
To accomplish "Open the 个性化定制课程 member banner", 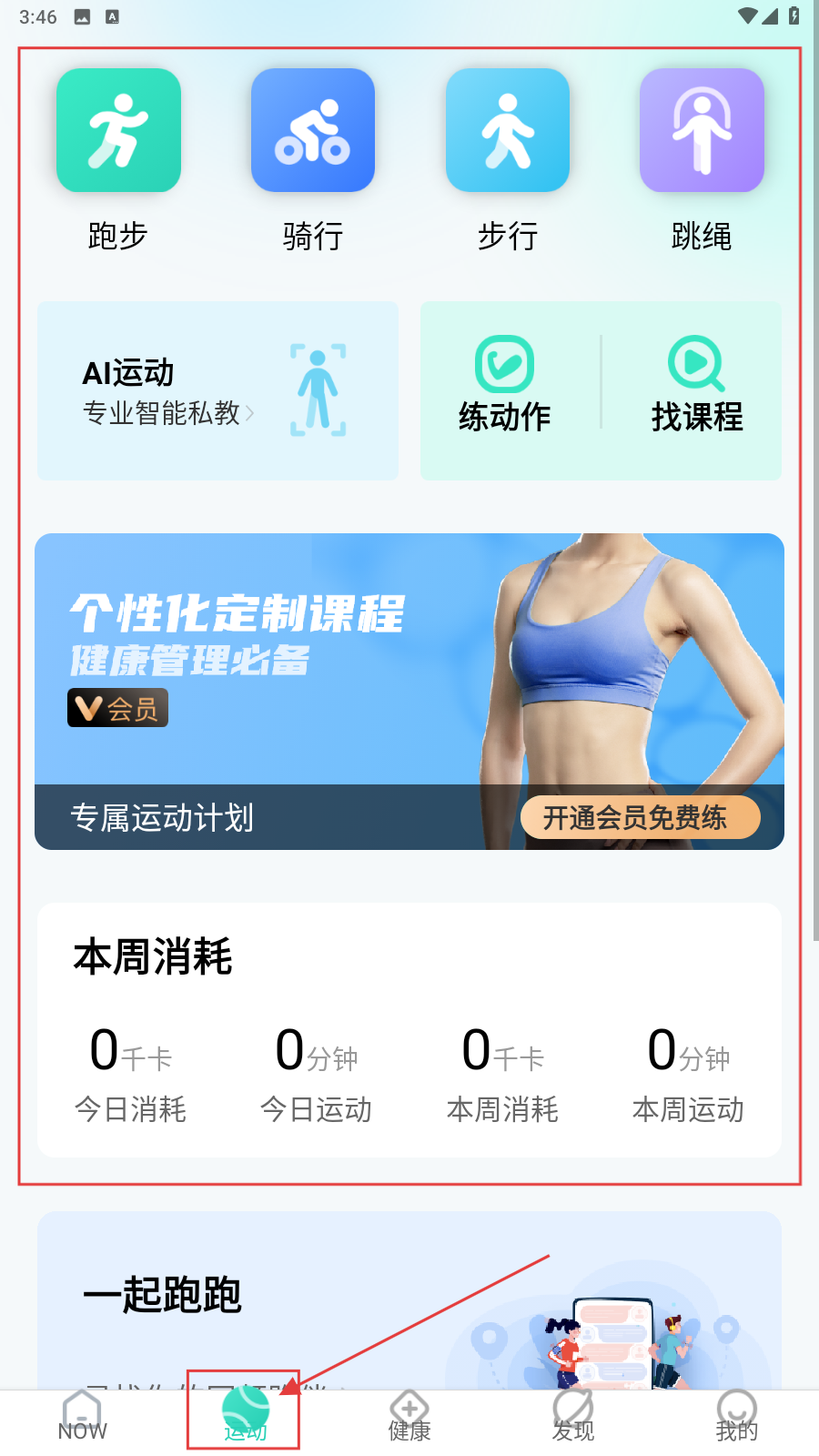I will tap(273, 655).
